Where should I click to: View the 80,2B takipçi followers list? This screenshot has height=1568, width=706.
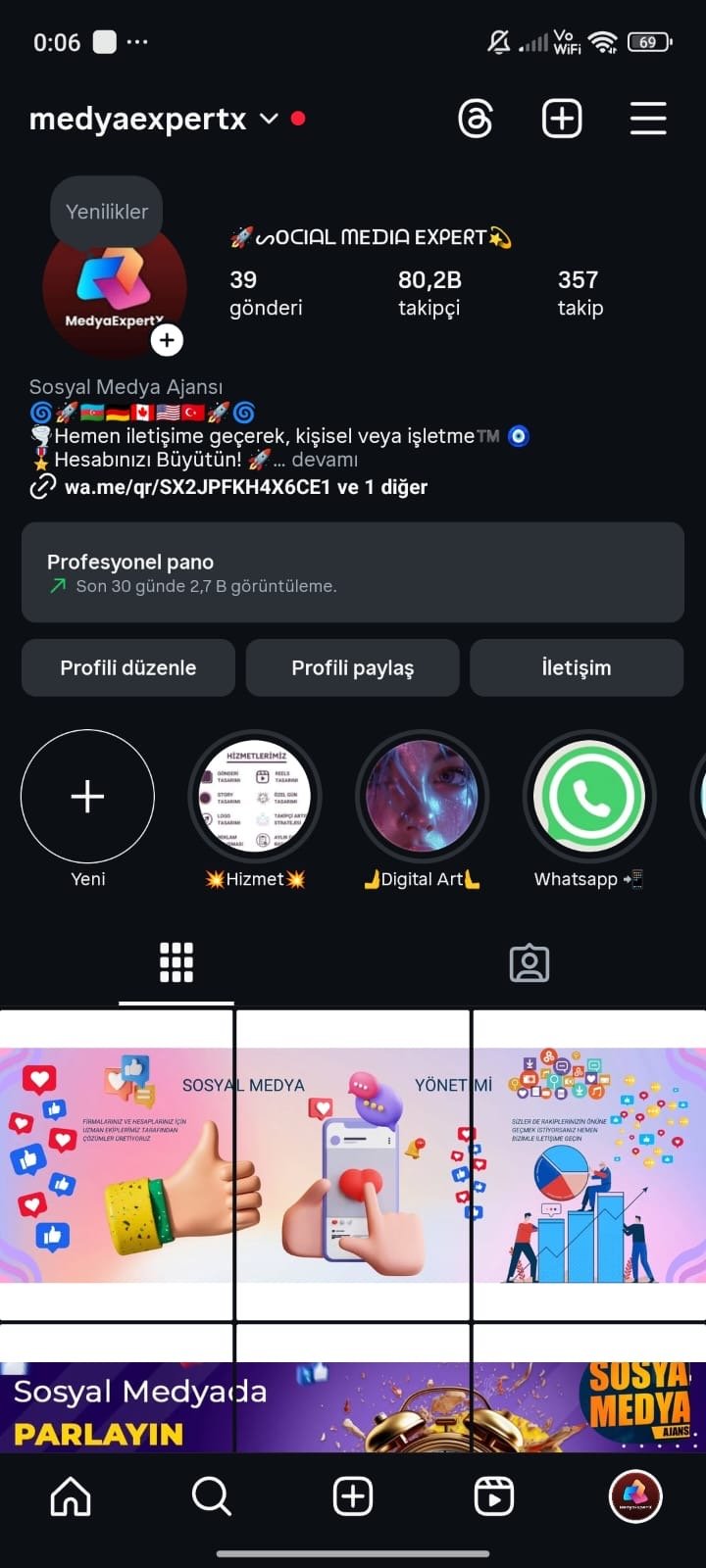[x=429, y=293]
